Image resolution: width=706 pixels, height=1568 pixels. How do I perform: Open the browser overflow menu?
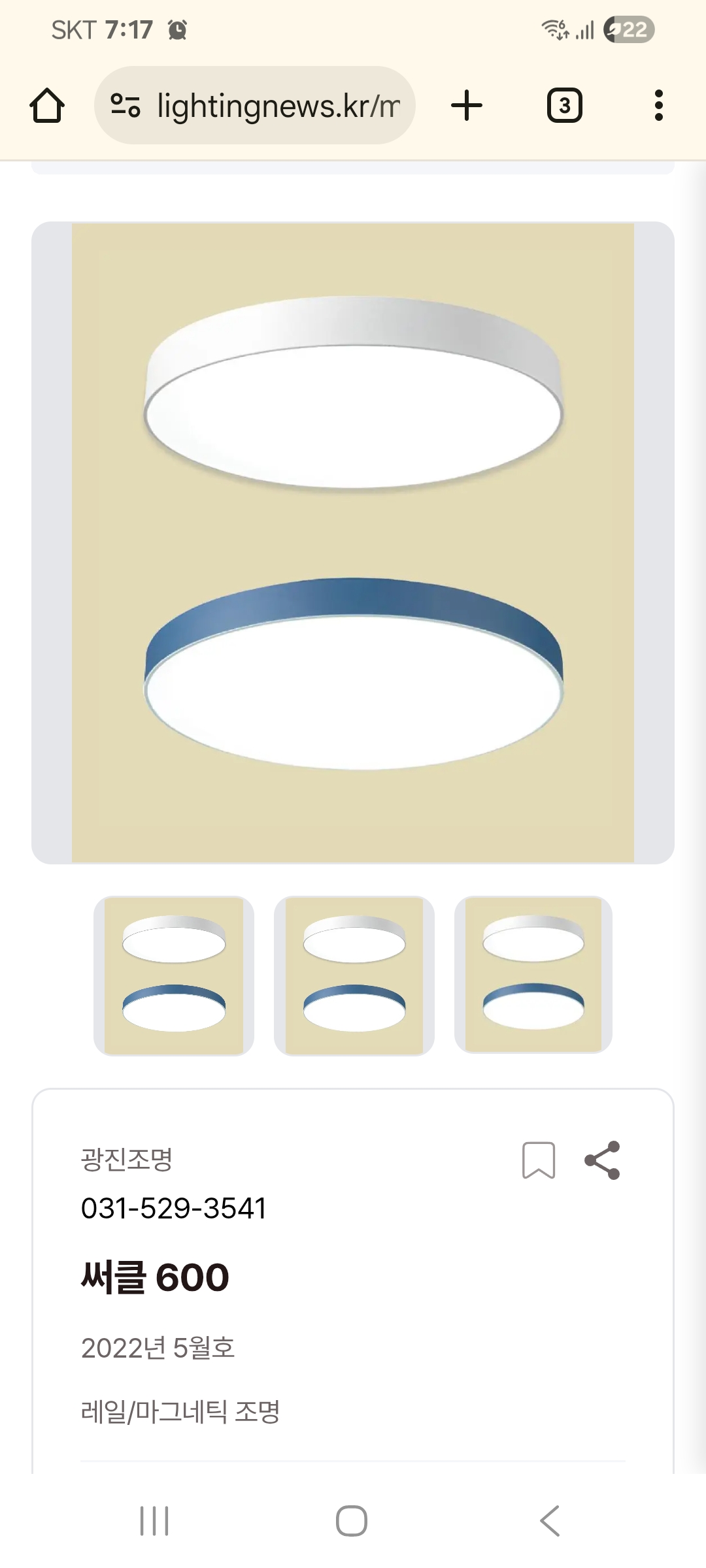pyautogui.click(x=658, y=106)
